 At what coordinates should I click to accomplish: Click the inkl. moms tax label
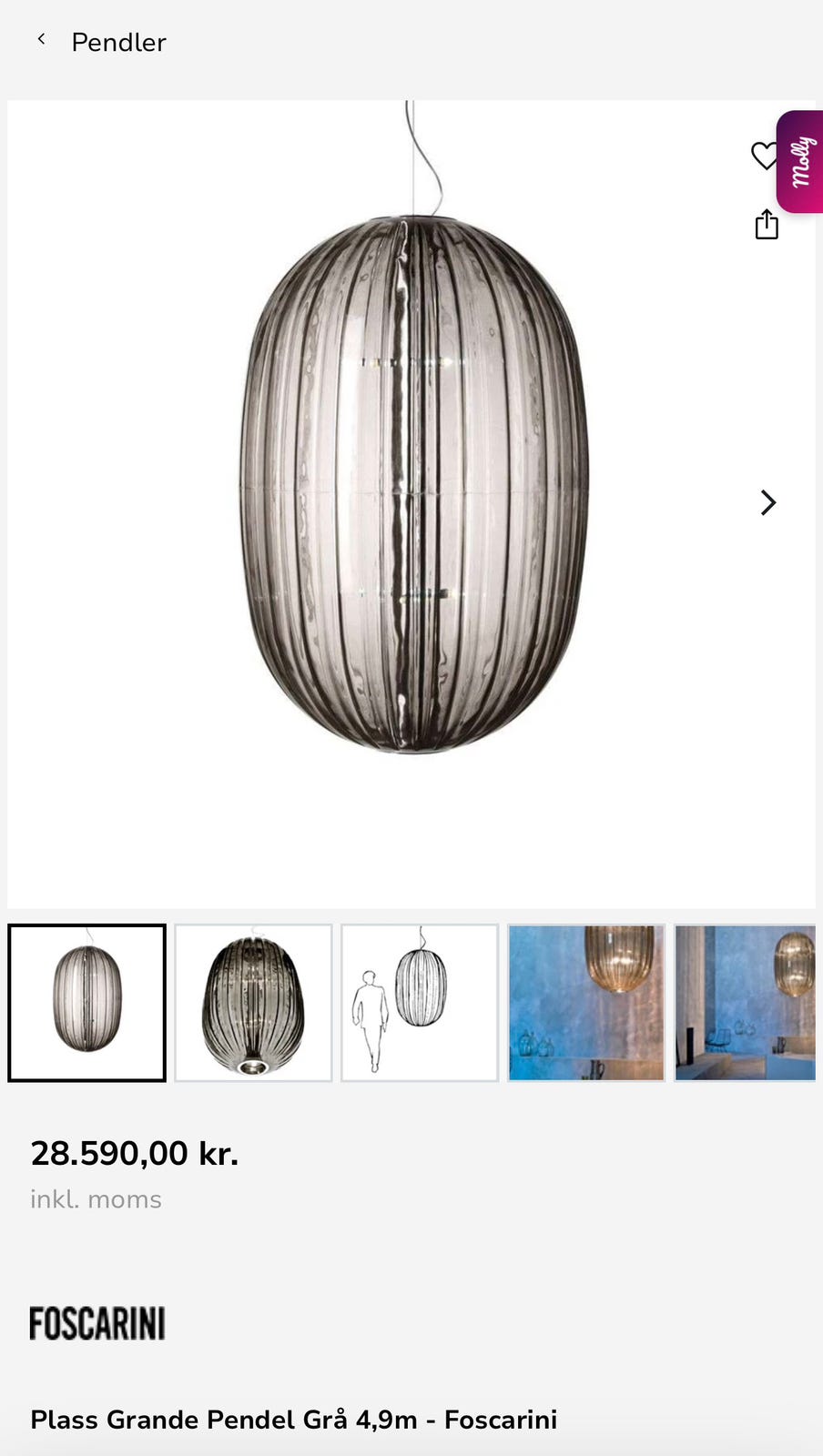96,1198
